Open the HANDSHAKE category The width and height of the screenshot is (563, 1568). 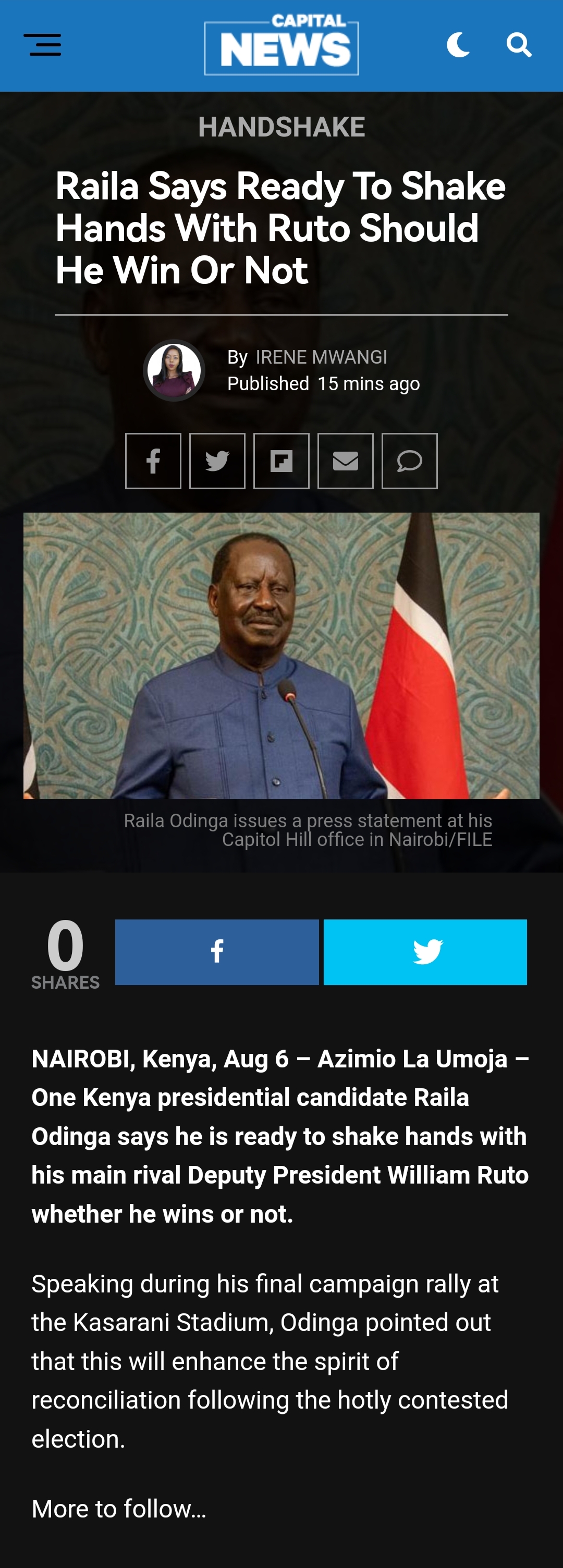pyautogui.click(x=281, y=127)
